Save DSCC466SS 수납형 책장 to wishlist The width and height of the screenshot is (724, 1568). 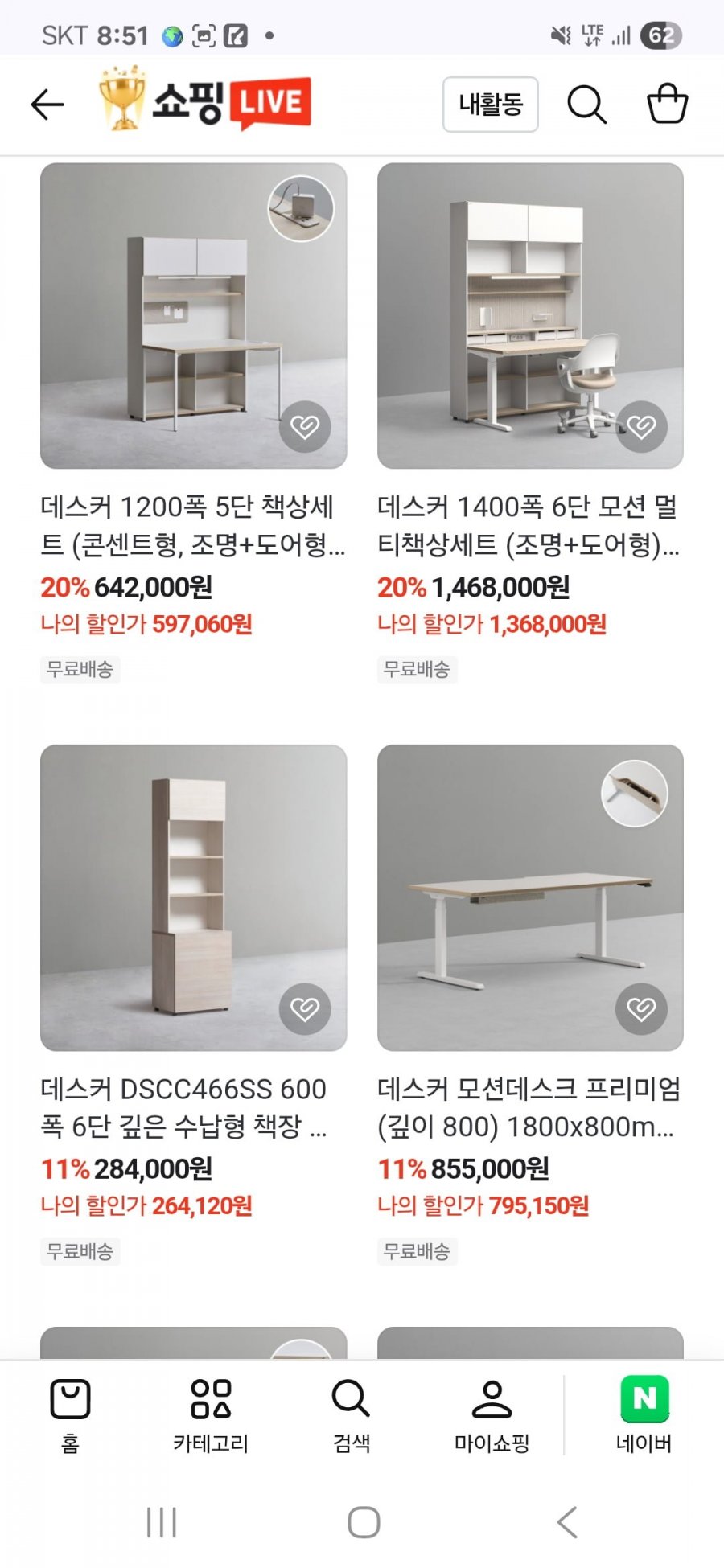(305, 1008)
